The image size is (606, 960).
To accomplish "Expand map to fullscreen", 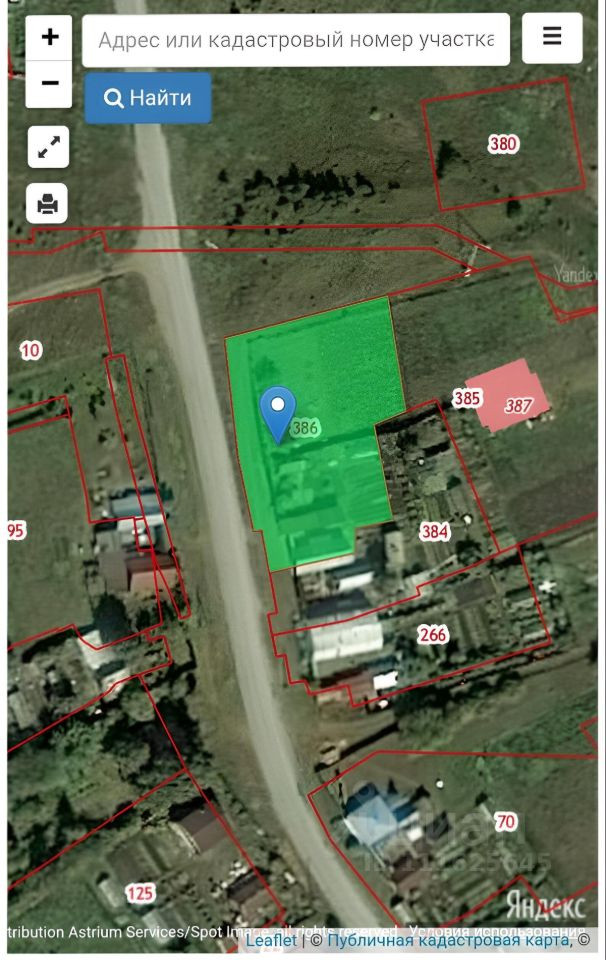I will tap(48, 148).
